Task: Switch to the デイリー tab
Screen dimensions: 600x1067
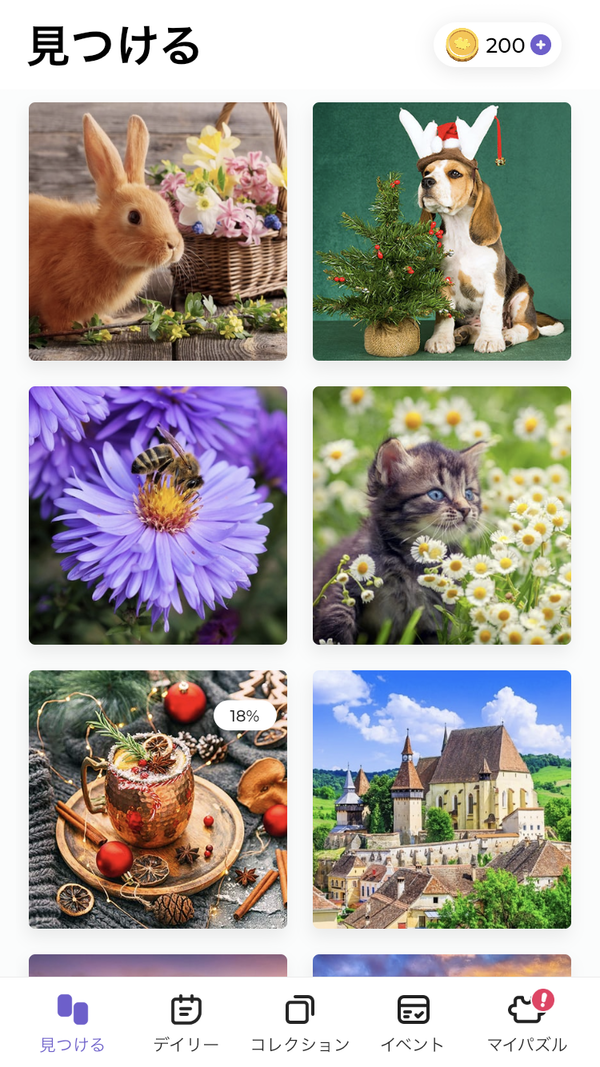Action: [x=186, y=1022]
